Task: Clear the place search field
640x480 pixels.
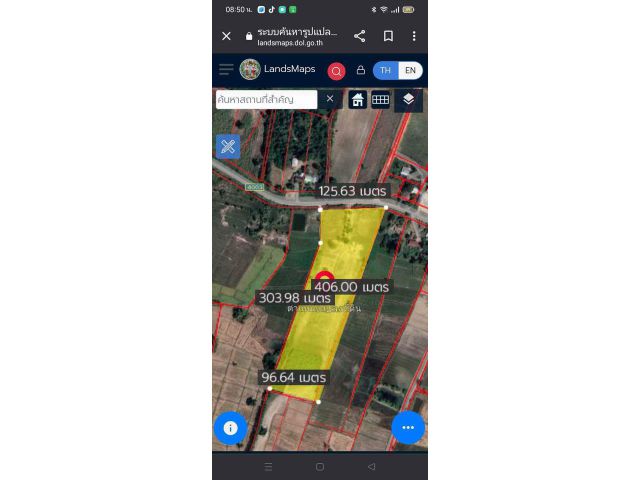Action: coord(330,98)
